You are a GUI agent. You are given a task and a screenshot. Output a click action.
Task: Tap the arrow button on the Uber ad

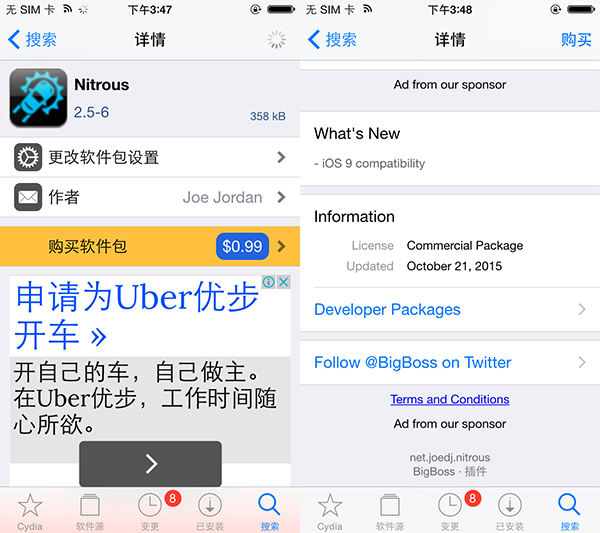tap(151, 463)
